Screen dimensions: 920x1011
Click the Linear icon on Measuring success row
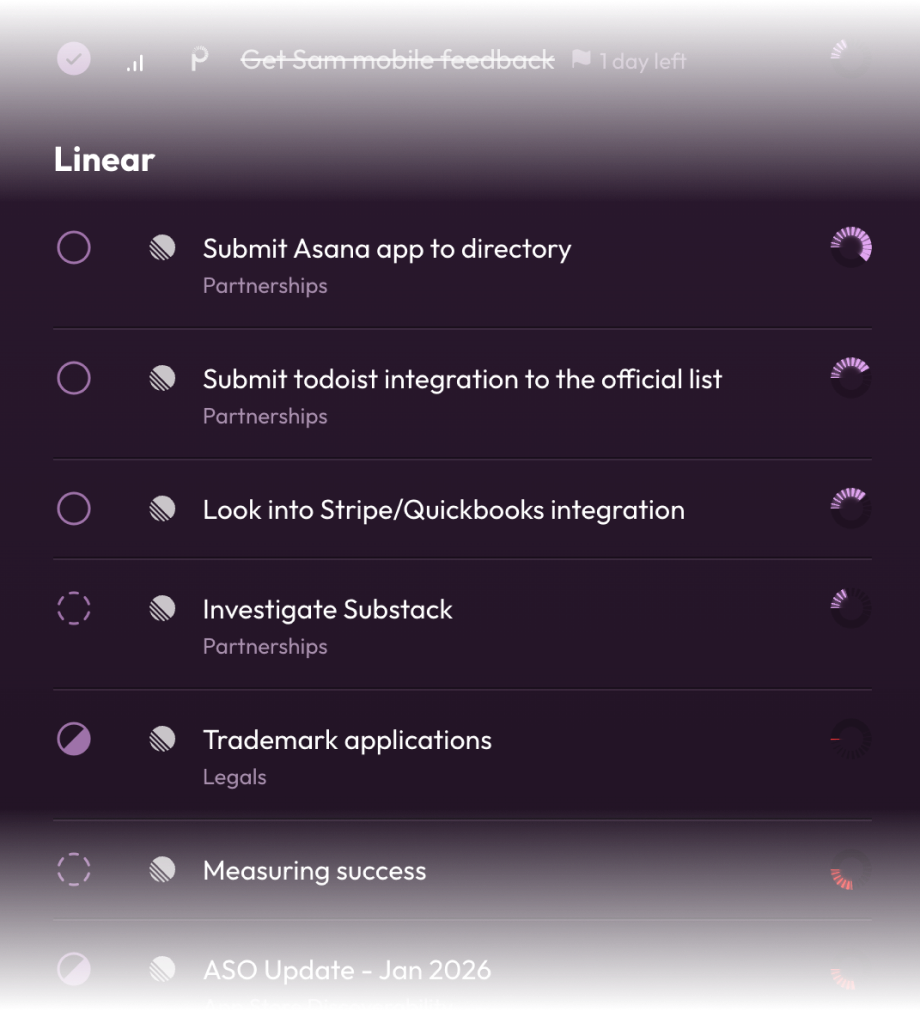pyautogui.click(x=162, y=870)
